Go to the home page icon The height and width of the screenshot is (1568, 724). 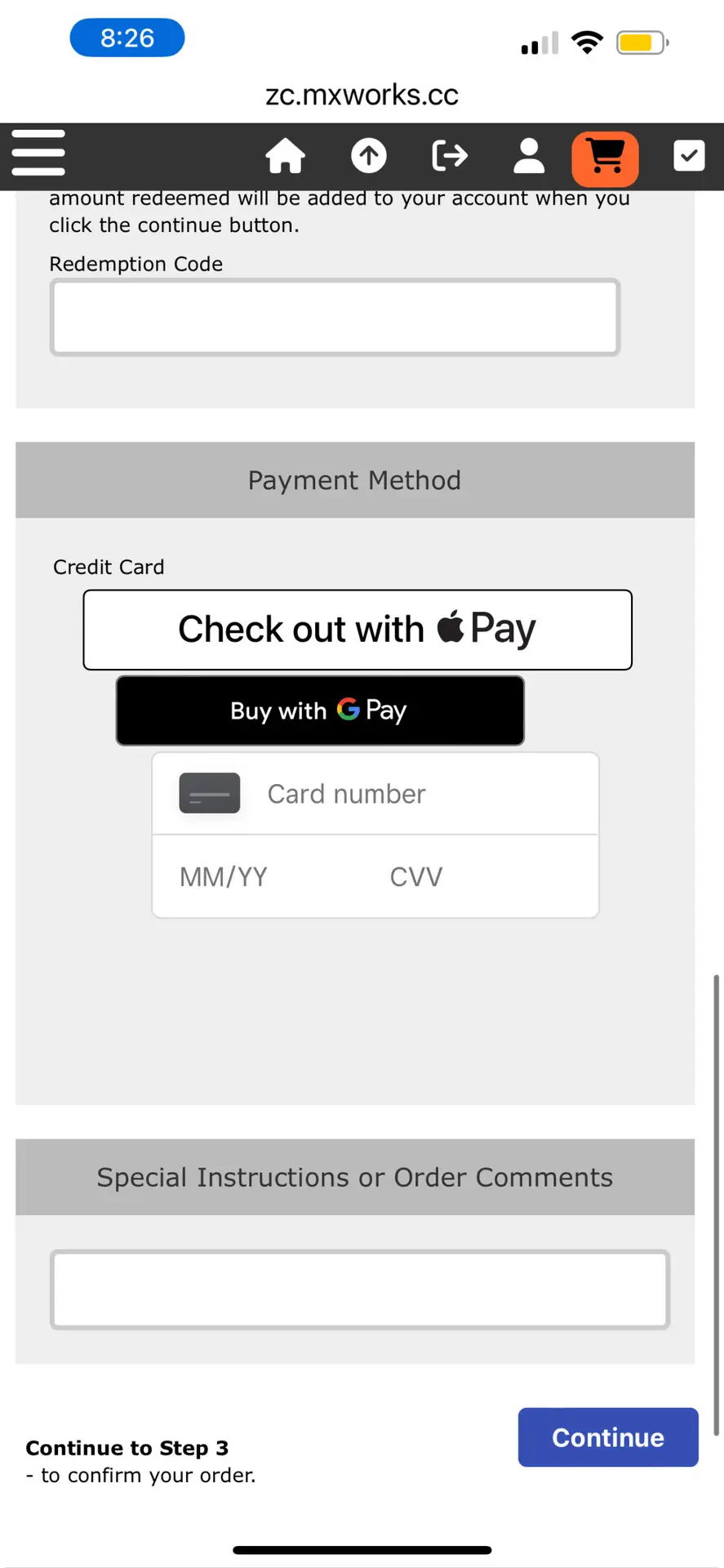click(x=286, y=155)
